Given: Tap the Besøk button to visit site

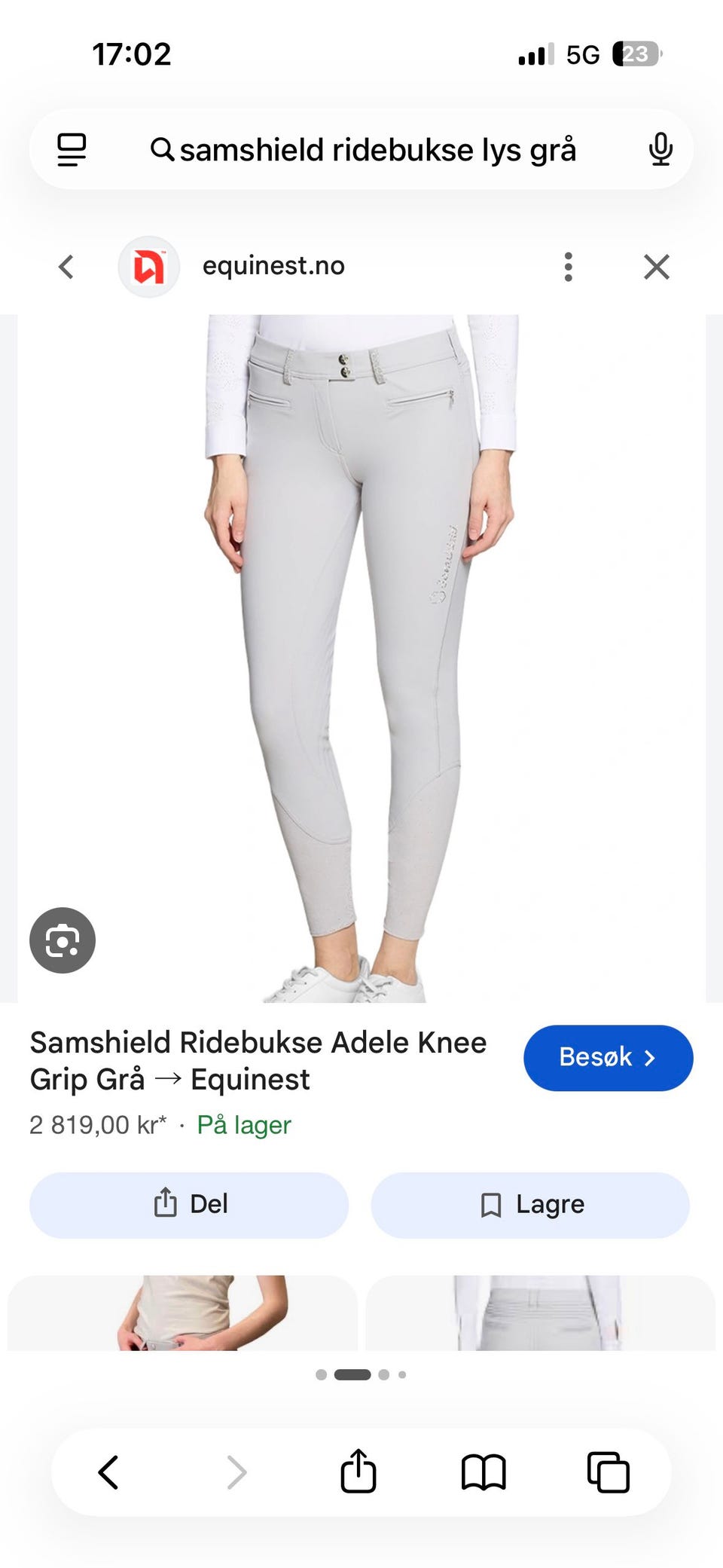Looking at the screenshot, I should [x=609, y=1058].
